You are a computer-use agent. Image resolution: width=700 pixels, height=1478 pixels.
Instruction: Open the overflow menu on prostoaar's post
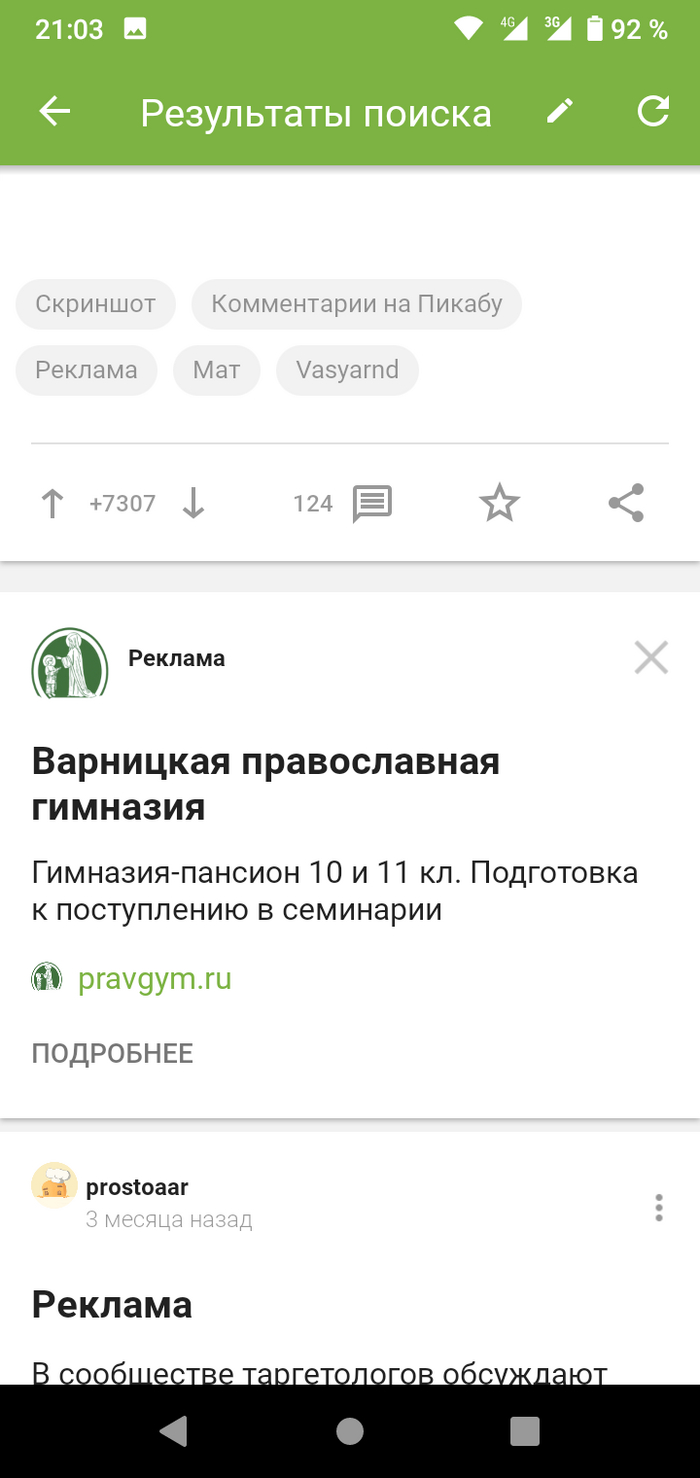tap(658, 1207)
